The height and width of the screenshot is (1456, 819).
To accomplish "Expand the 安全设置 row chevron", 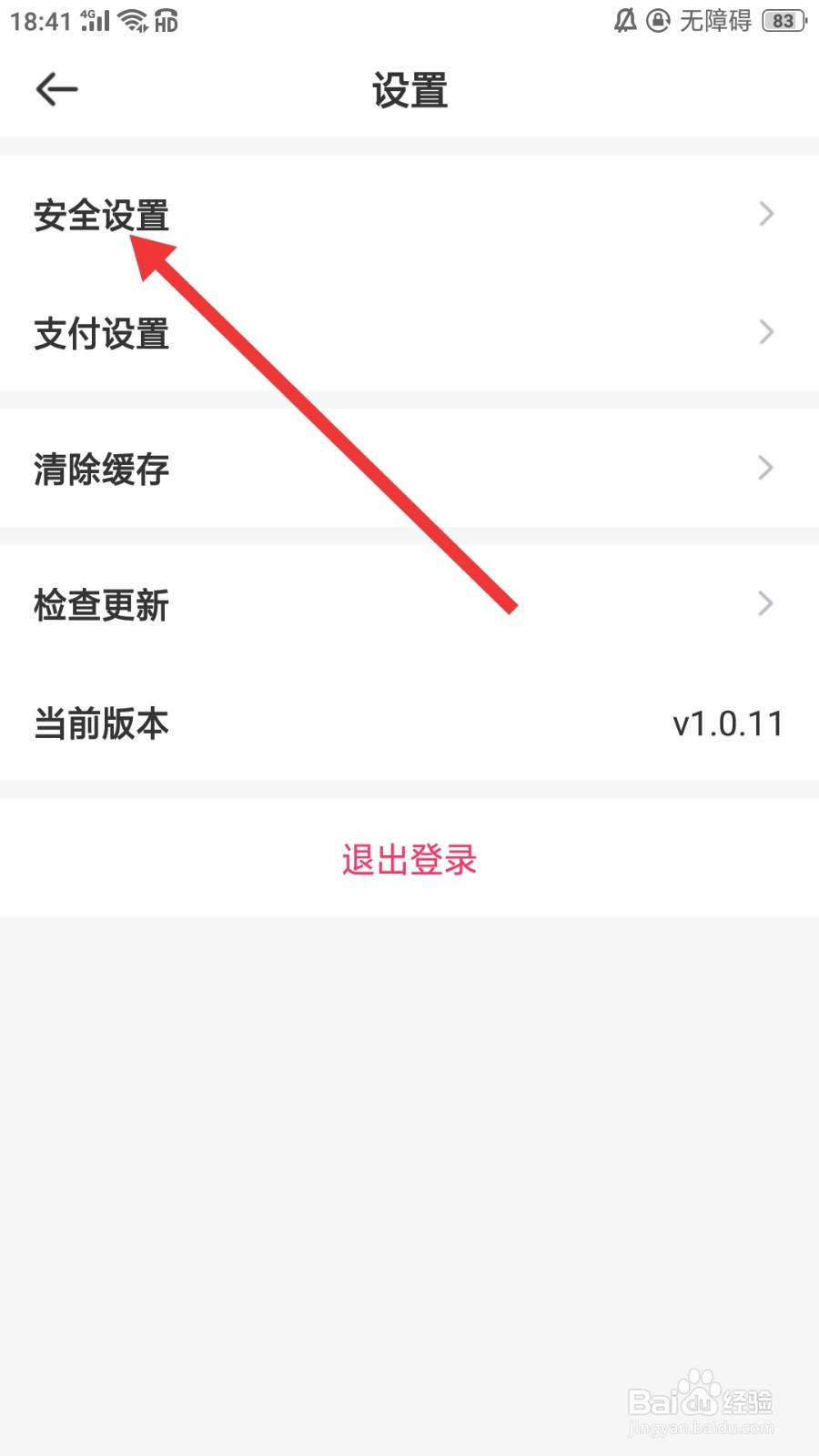I will (x=765, y=214).
